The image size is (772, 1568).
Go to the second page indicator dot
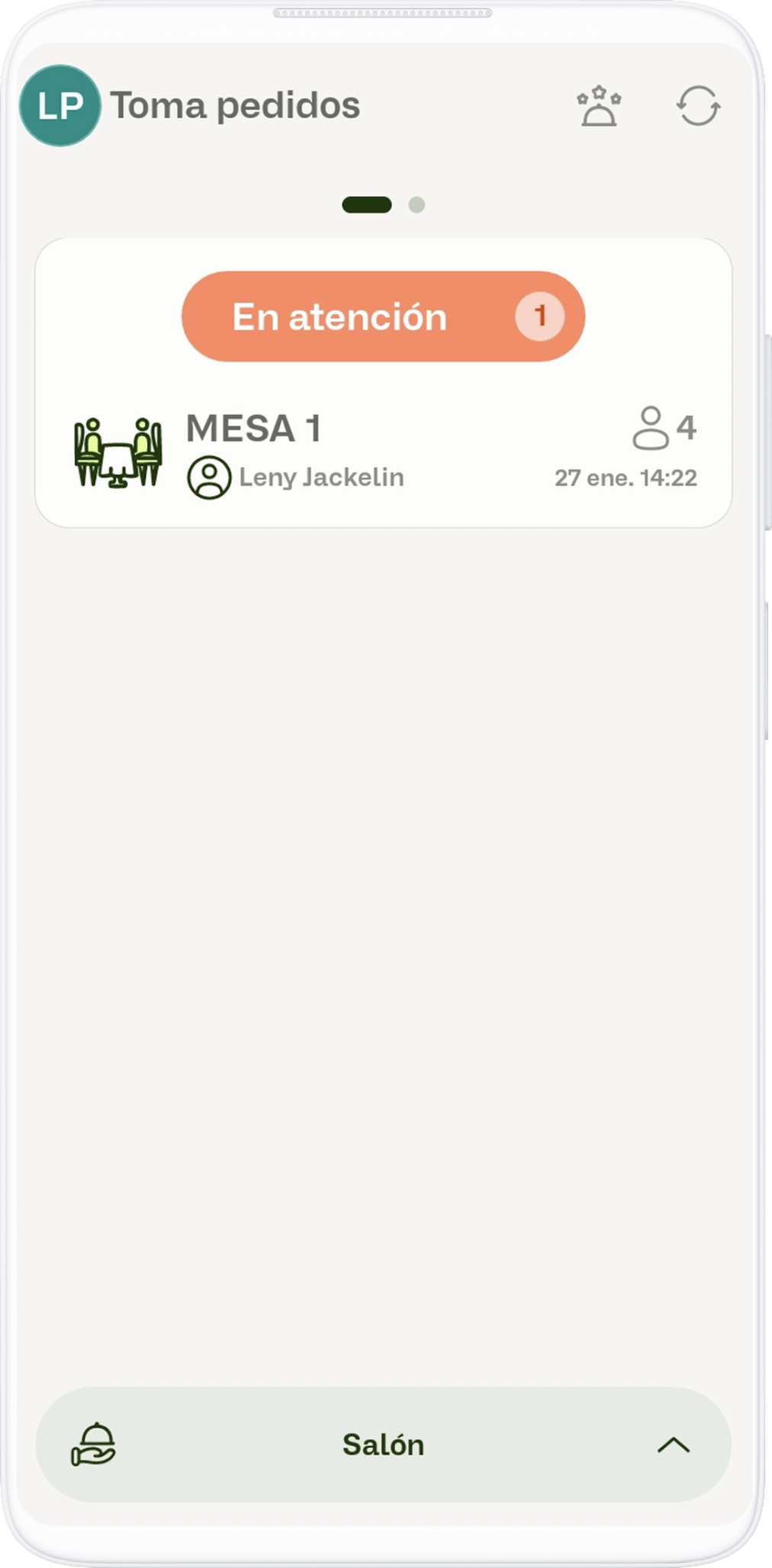click(417, 205)
